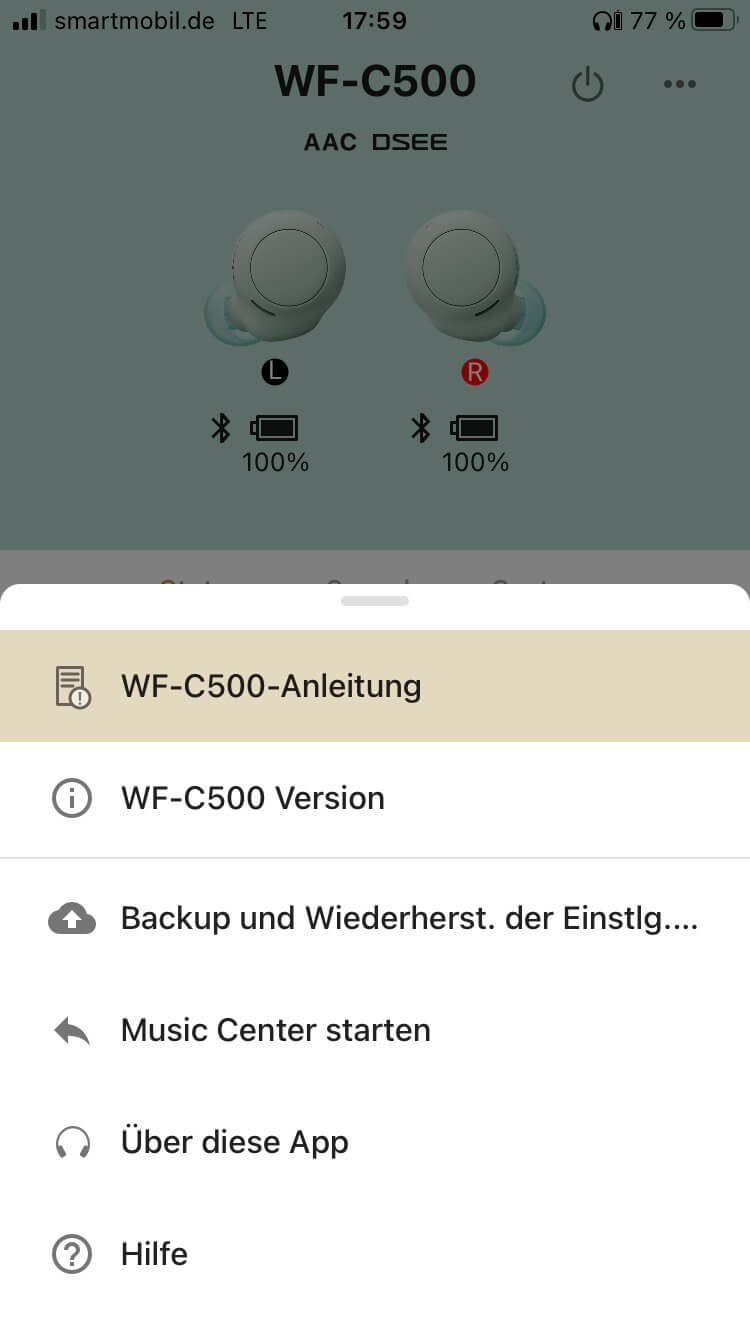Tap the bottom sheet drag handle
The height and width of the screenshot is (1334, 750).
(375, 601)
